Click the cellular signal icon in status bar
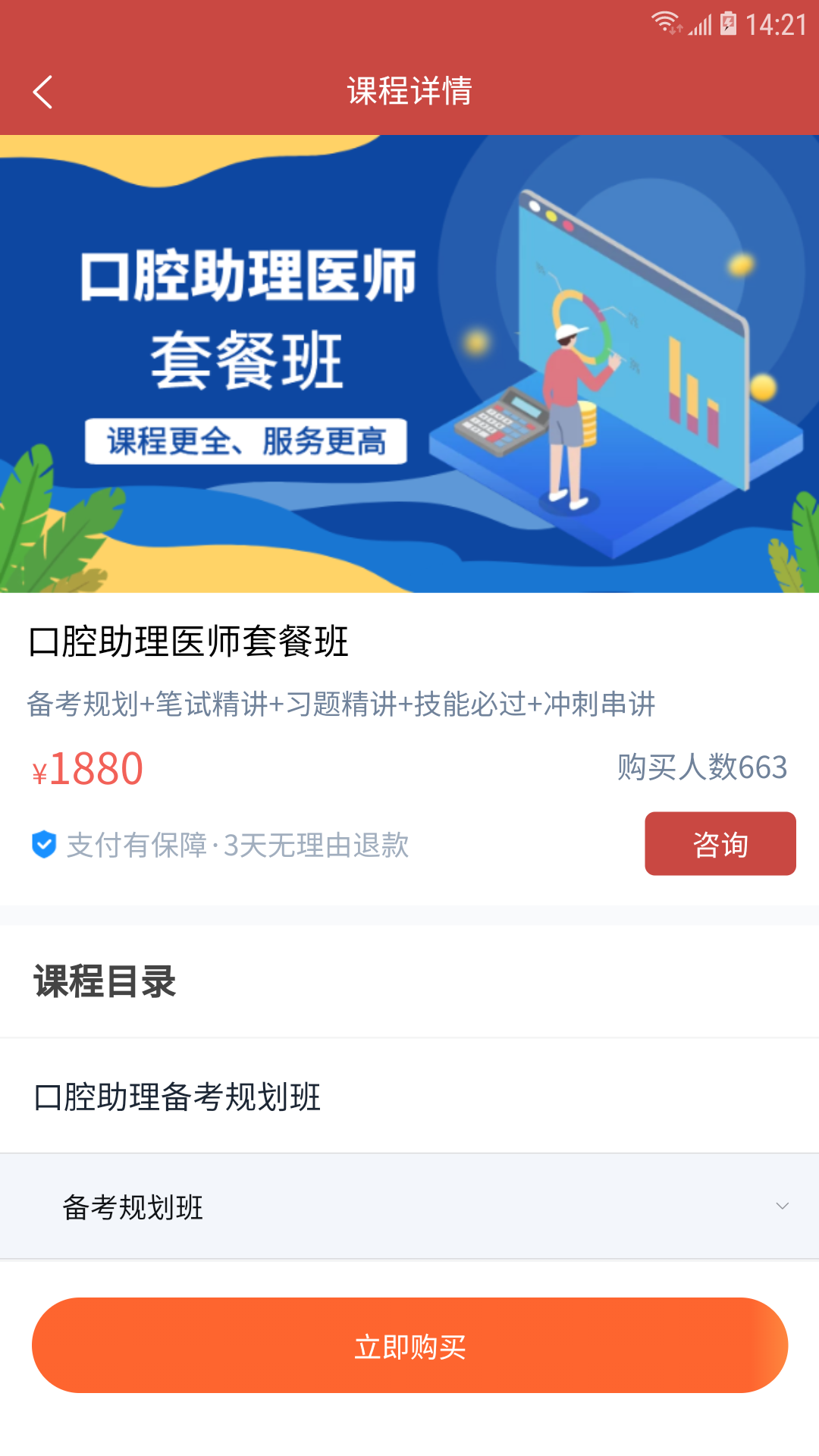The height and width of the screenshot is (1456, 819). coord(699,23)
